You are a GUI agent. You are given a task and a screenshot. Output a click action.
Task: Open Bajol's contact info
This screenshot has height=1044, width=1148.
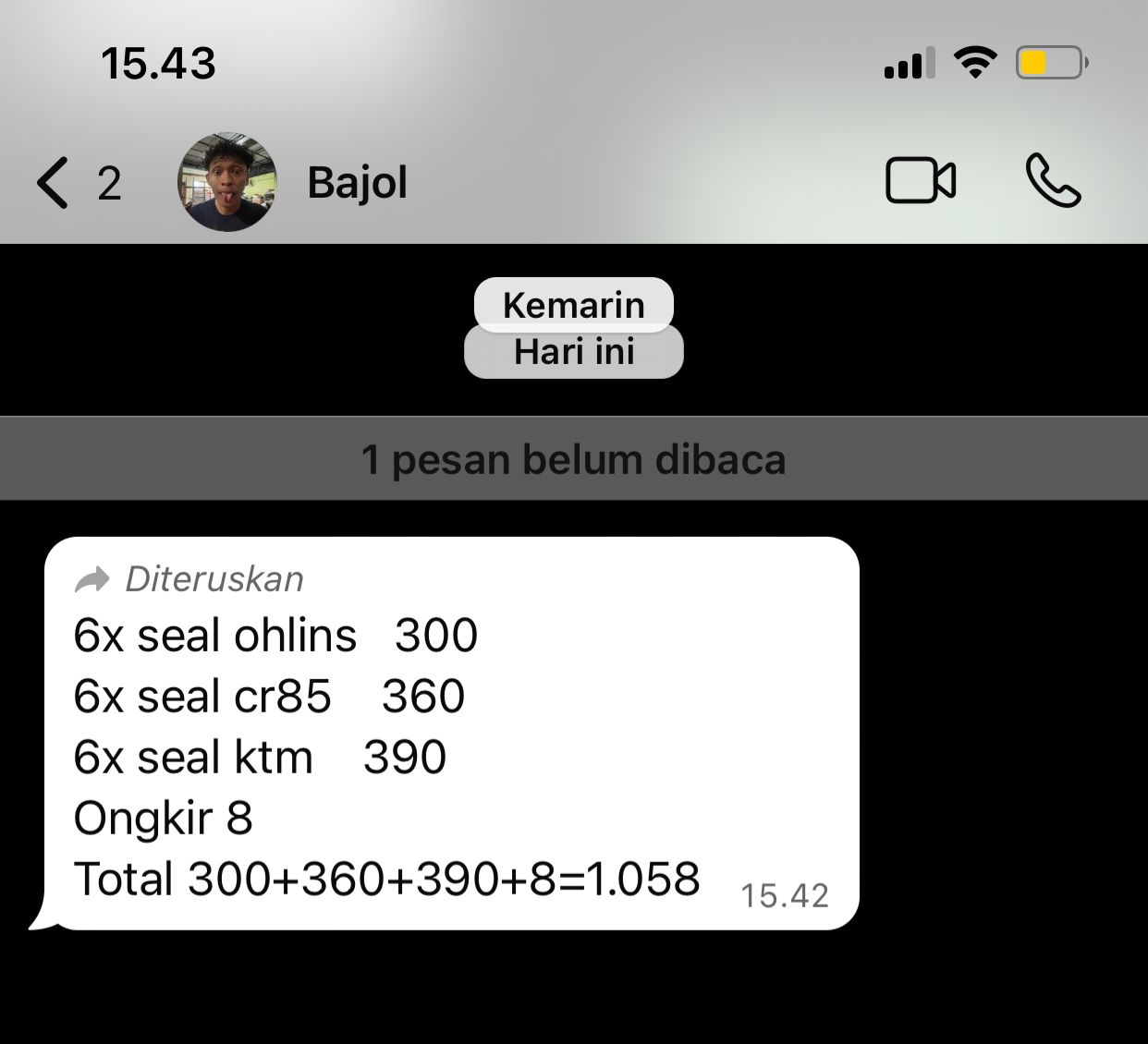click(357, 183)
